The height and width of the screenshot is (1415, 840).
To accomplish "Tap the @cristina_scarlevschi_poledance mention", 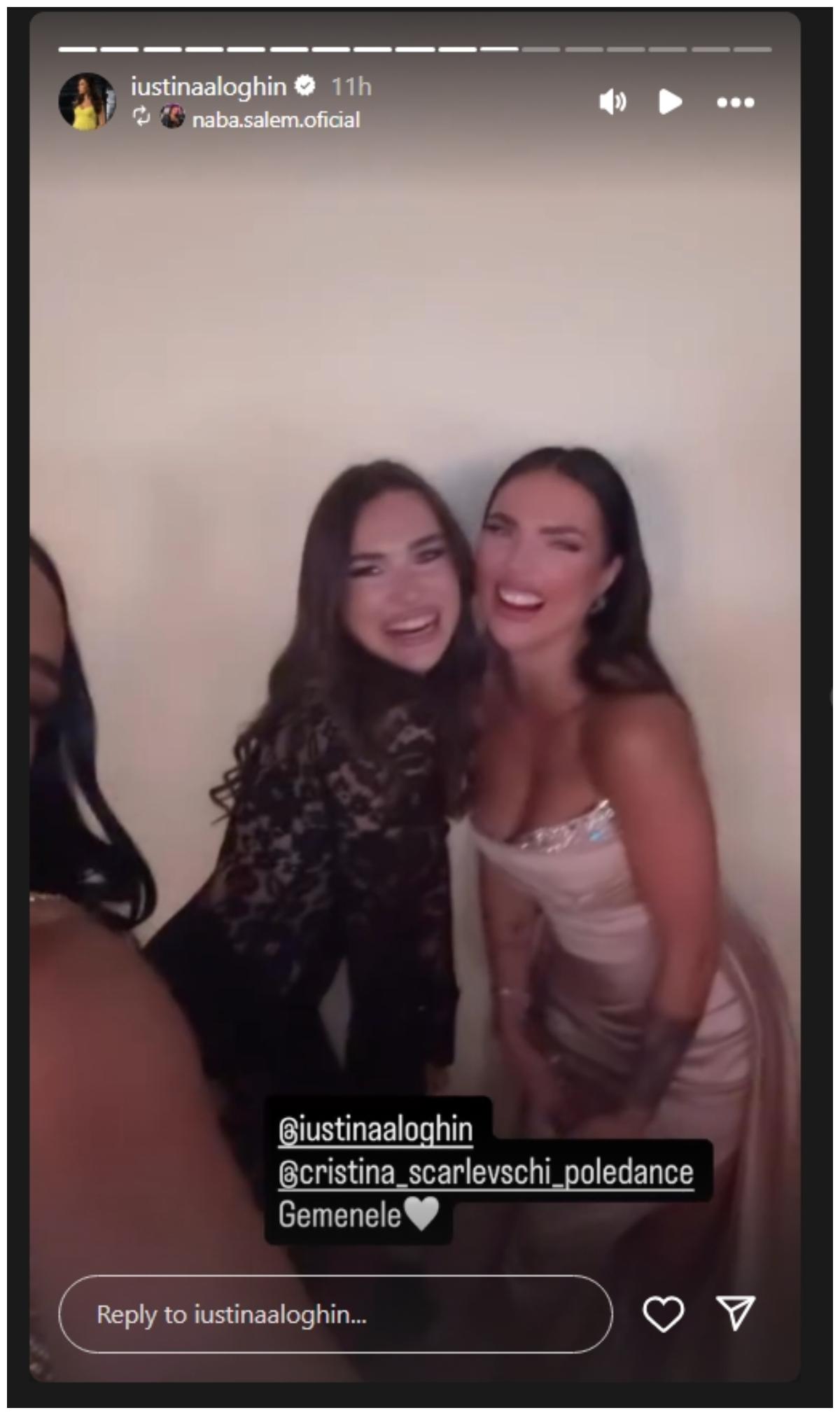I will point(486,1173).
